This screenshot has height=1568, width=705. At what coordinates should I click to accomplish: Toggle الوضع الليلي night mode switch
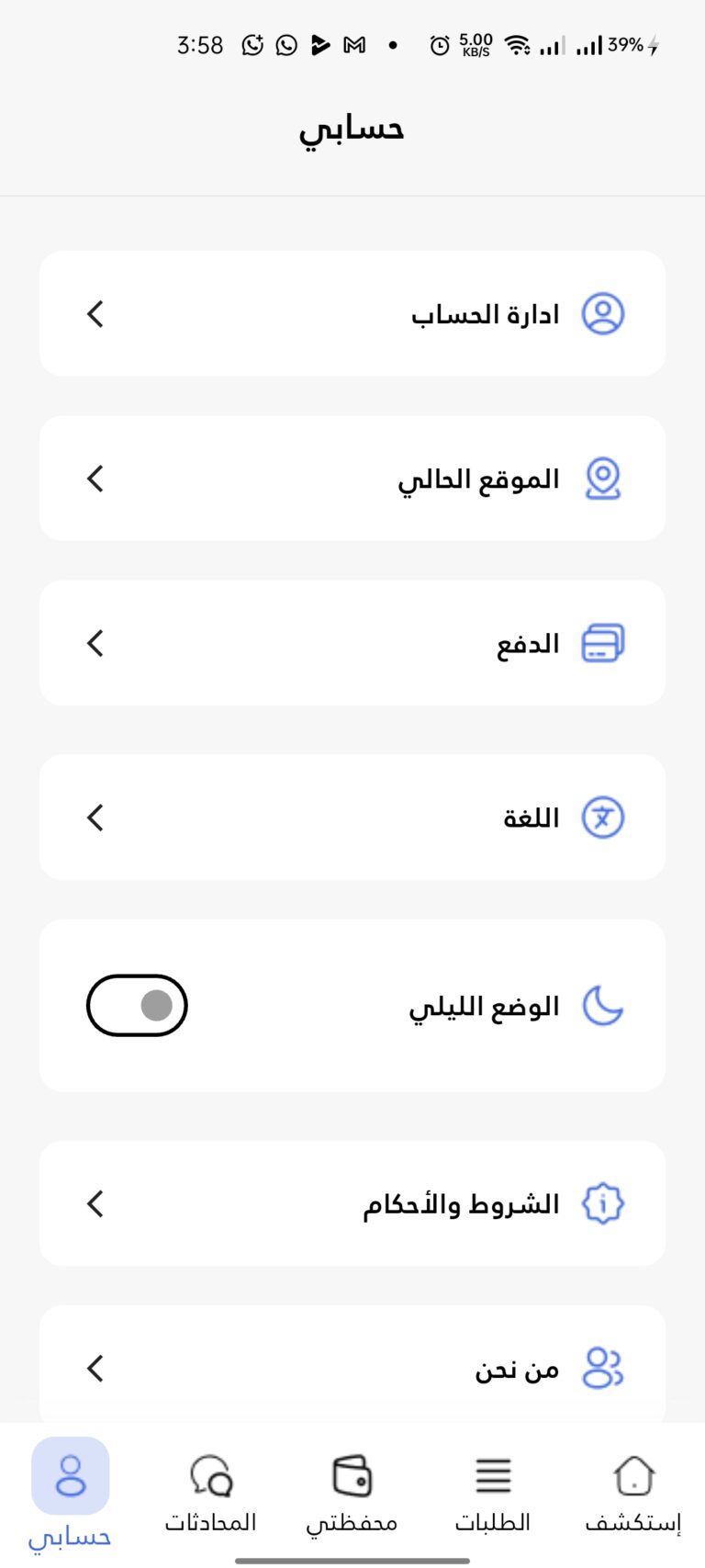tap(137, 1006)
